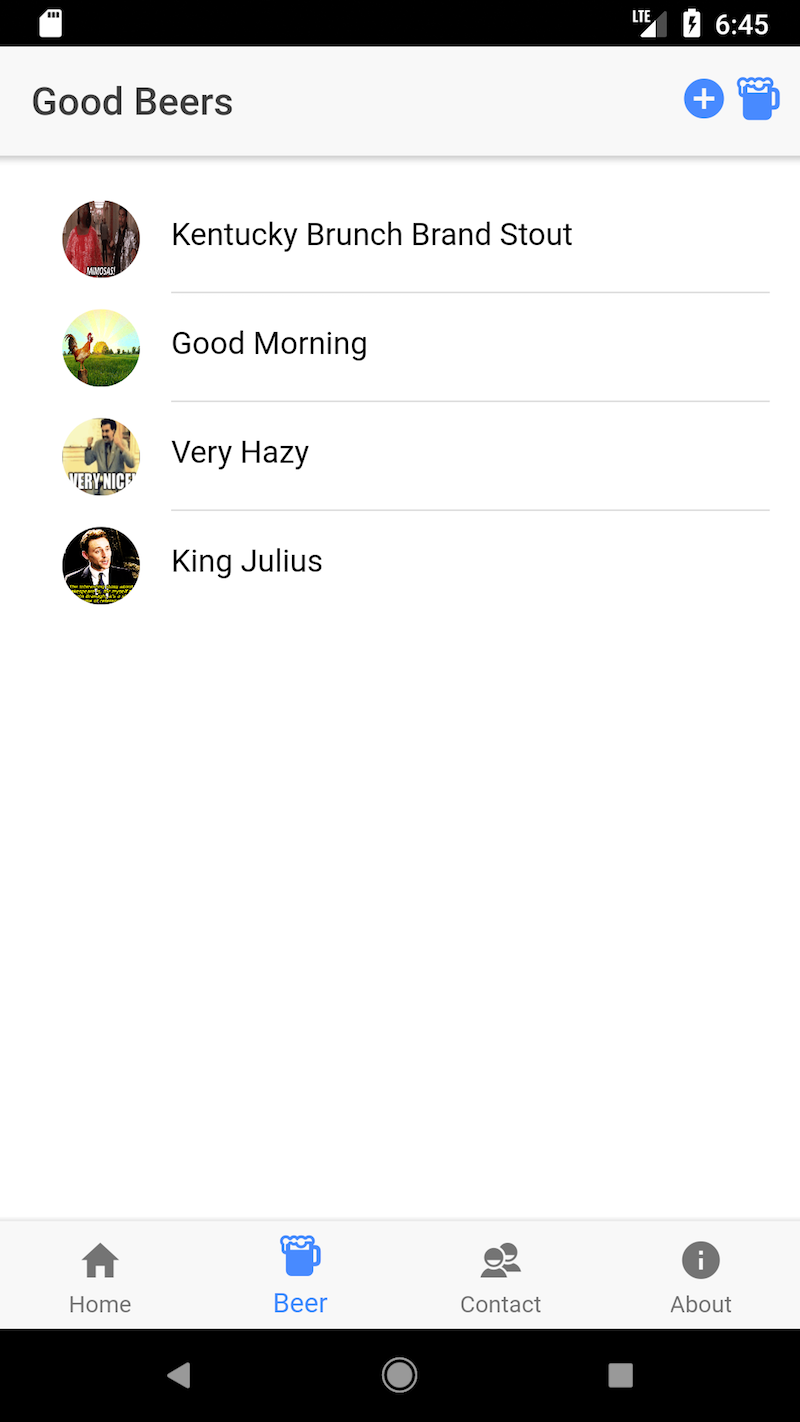The image size is (800, 1422).
Task: Tap the plus icon to add a beer
Action: pos(703,99)
